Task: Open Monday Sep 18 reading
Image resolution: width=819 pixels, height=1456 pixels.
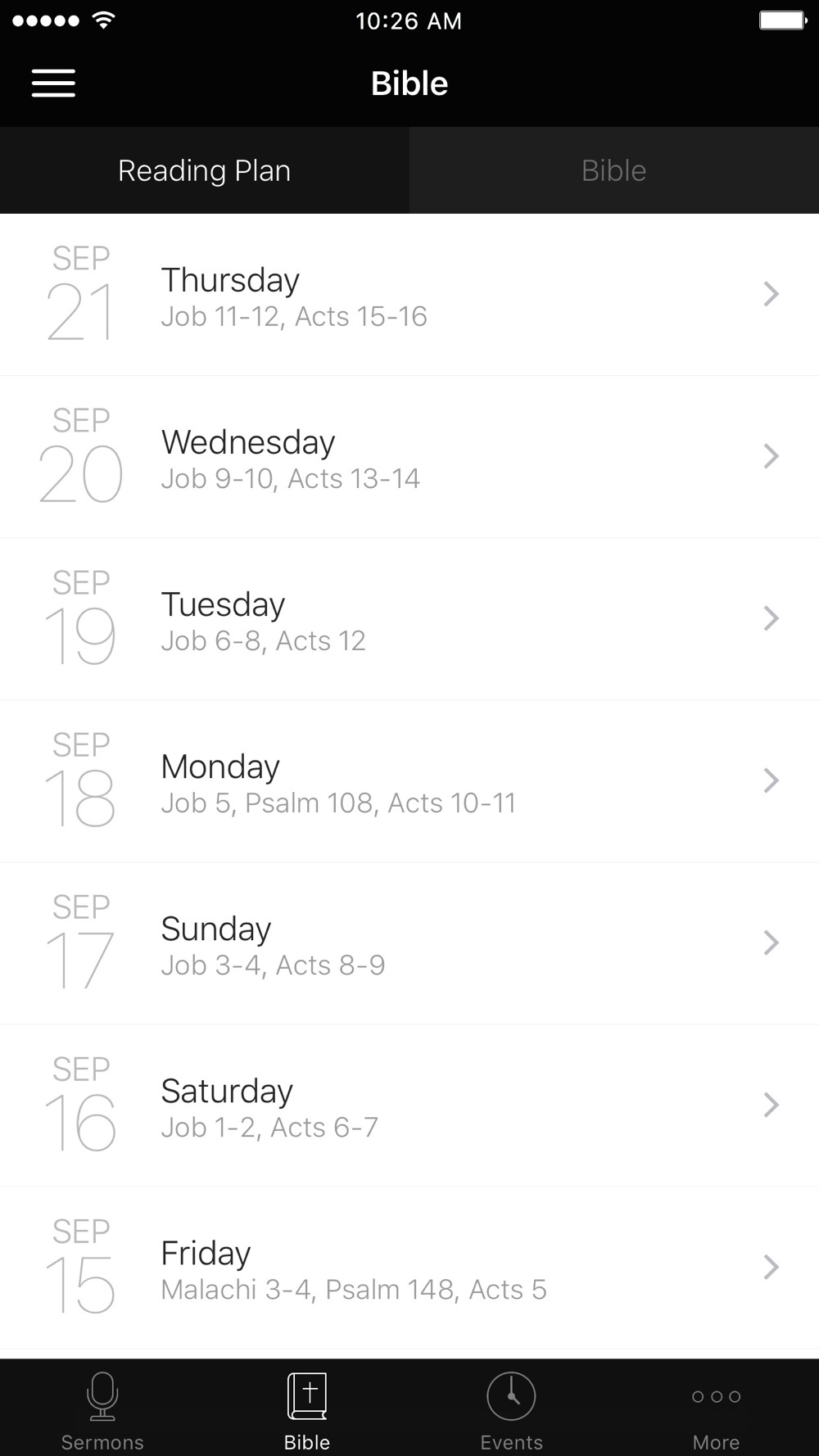Action: click(409, 781)
